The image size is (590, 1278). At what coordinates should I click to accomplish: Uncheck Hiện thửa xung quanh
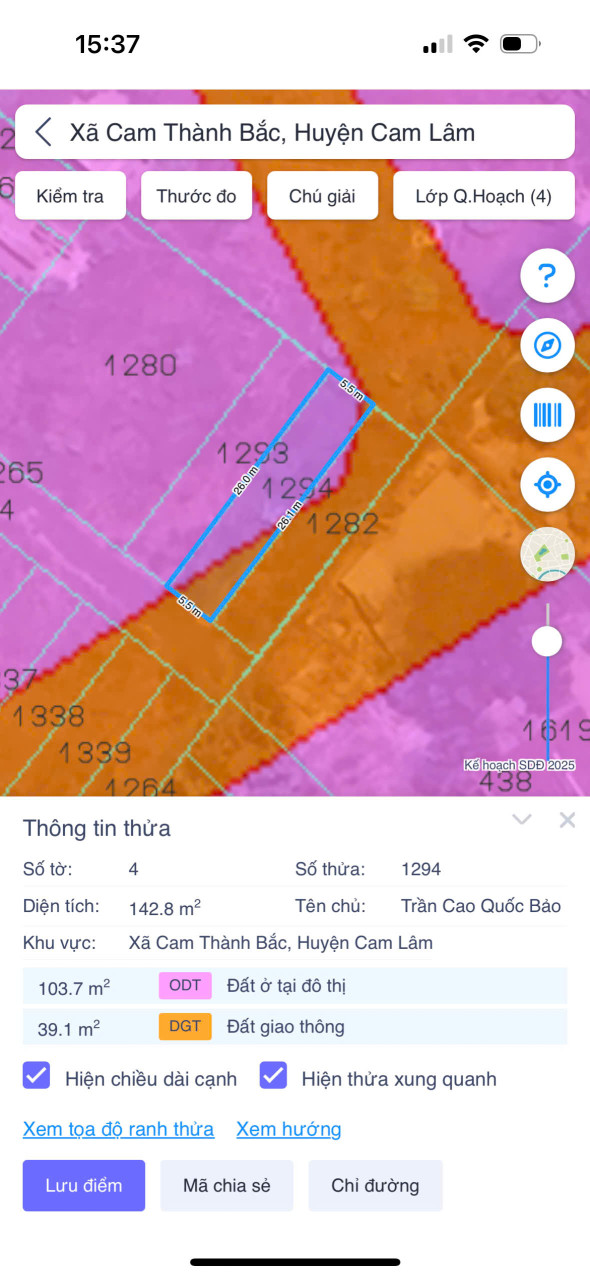[x=273, y=1076]
